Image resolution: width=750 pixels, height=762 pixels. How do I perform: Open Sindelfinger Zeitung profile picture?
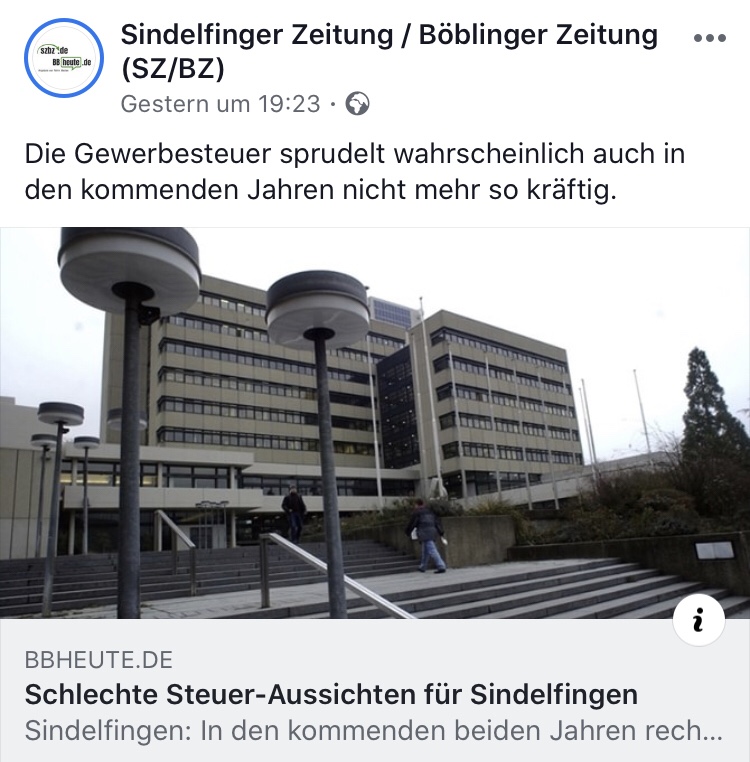[63, 56]
